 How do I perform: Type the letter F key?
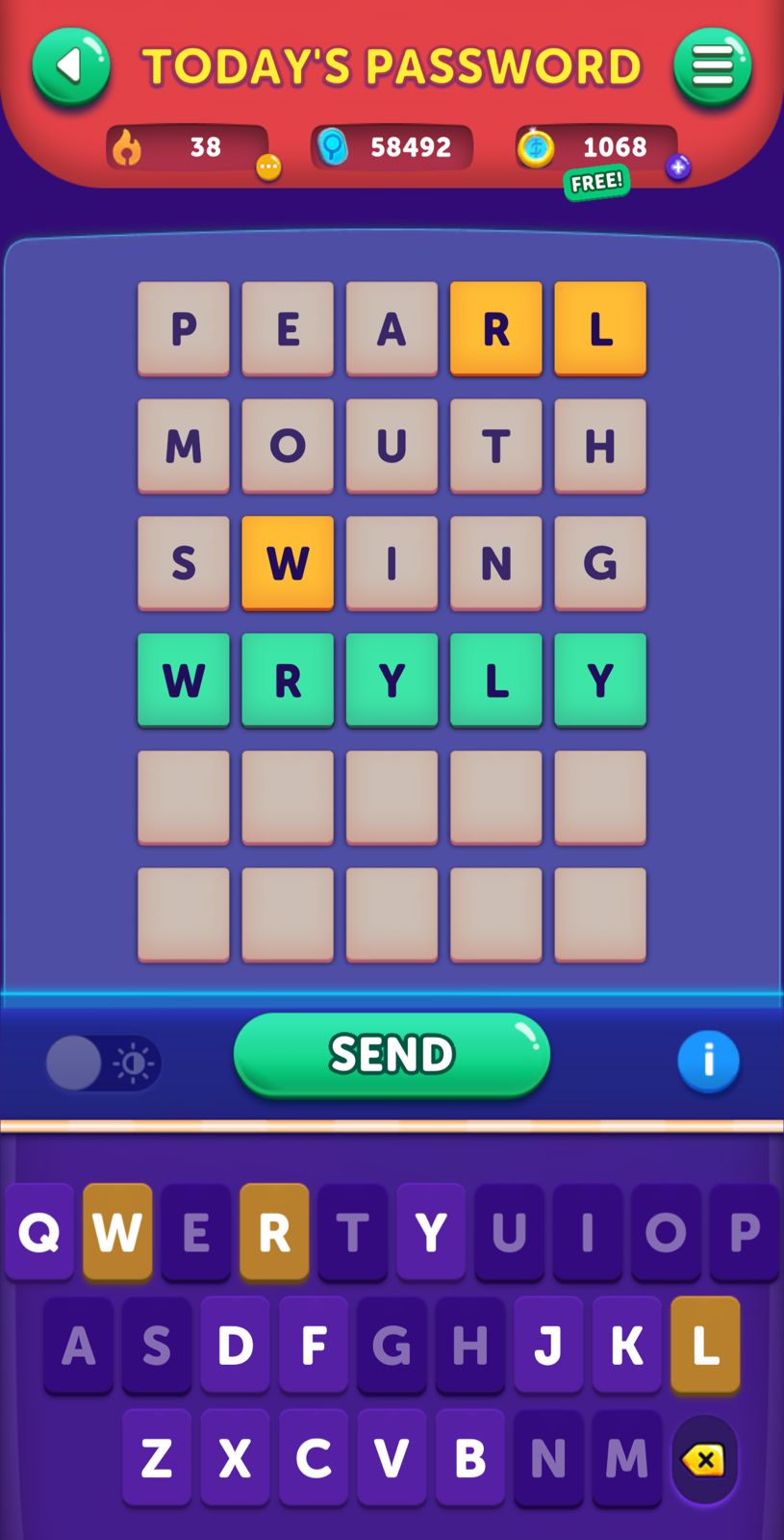[x=314, y=1345]
